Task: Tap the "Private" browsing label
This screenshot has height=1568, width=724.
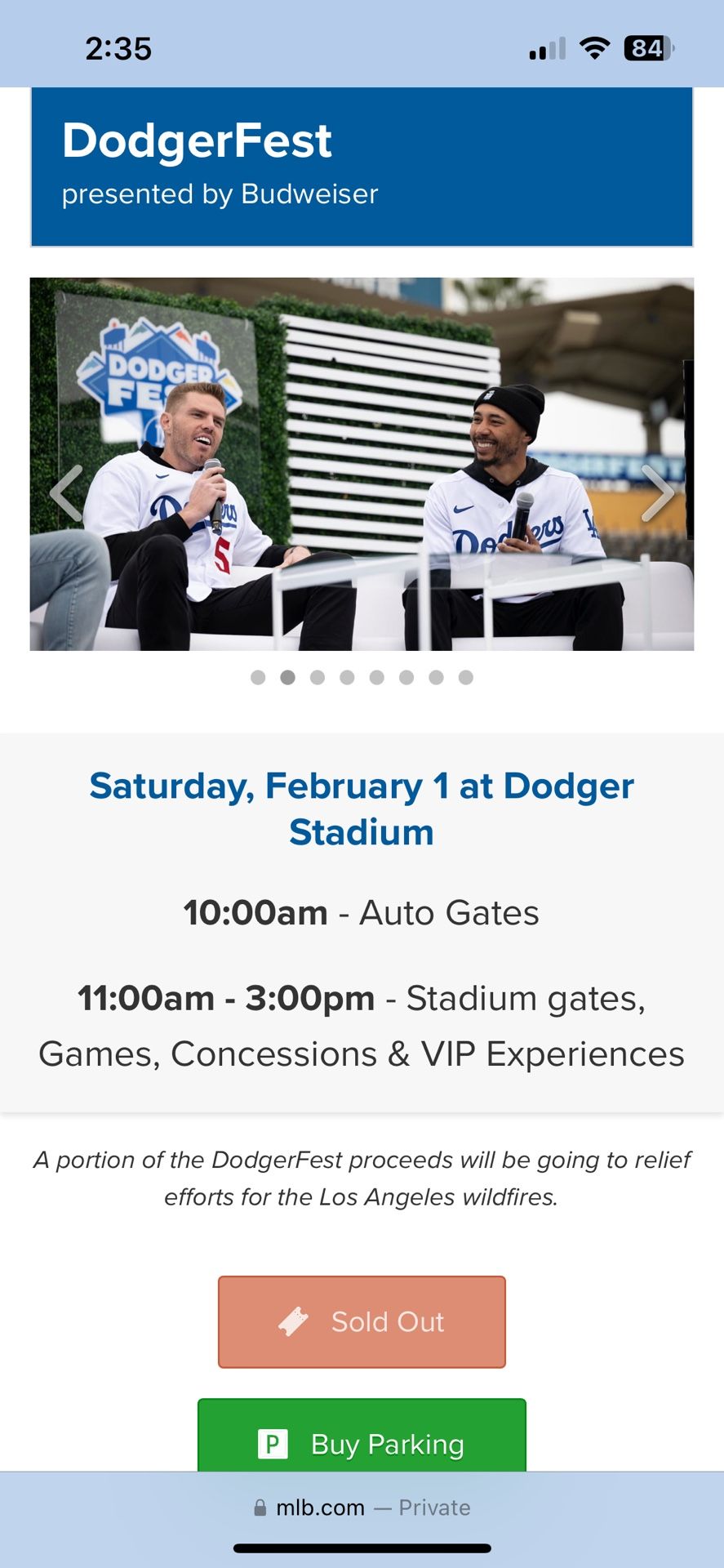Action: (435, 1507)
